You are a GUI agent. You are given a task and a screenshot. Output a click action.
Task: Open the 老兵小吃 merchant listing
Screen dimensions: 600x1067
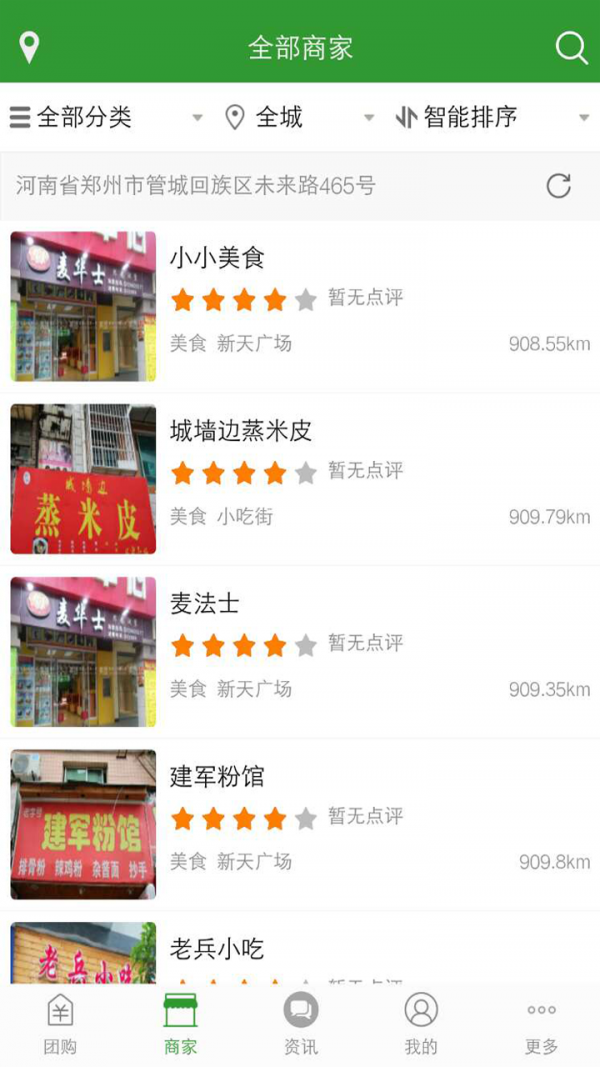300,952
